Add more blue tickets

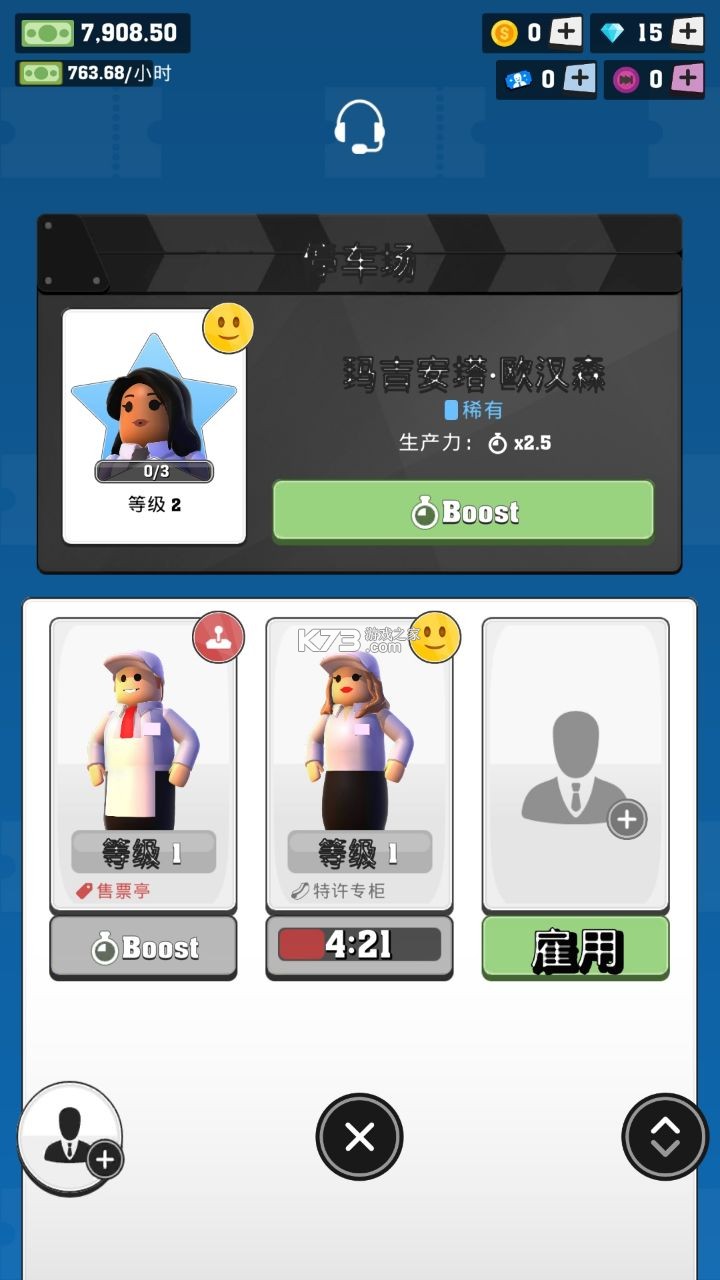pyautogui.click(x=580, y=79)
